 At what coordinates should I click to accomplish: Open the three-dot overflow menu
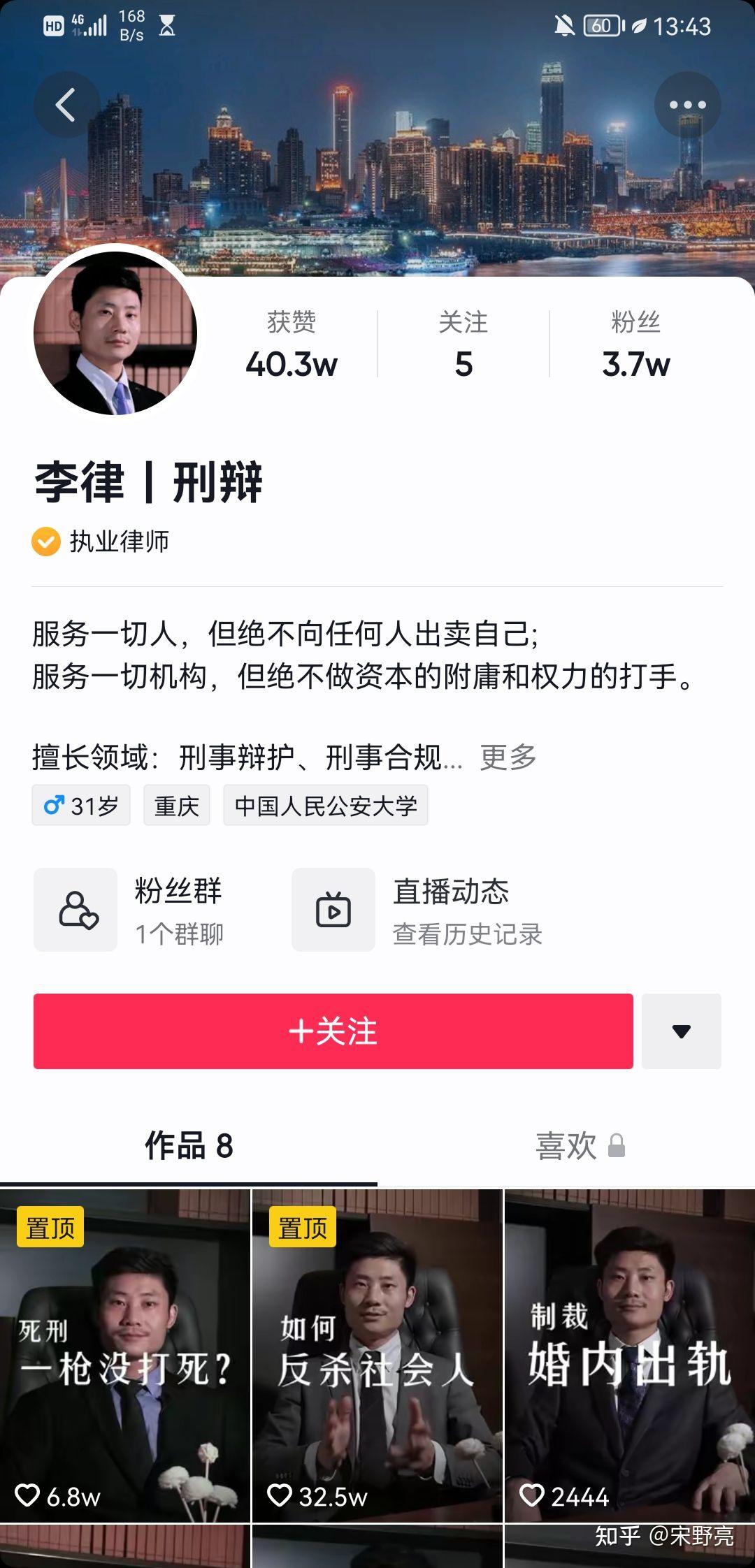click(x=687, y=106)
